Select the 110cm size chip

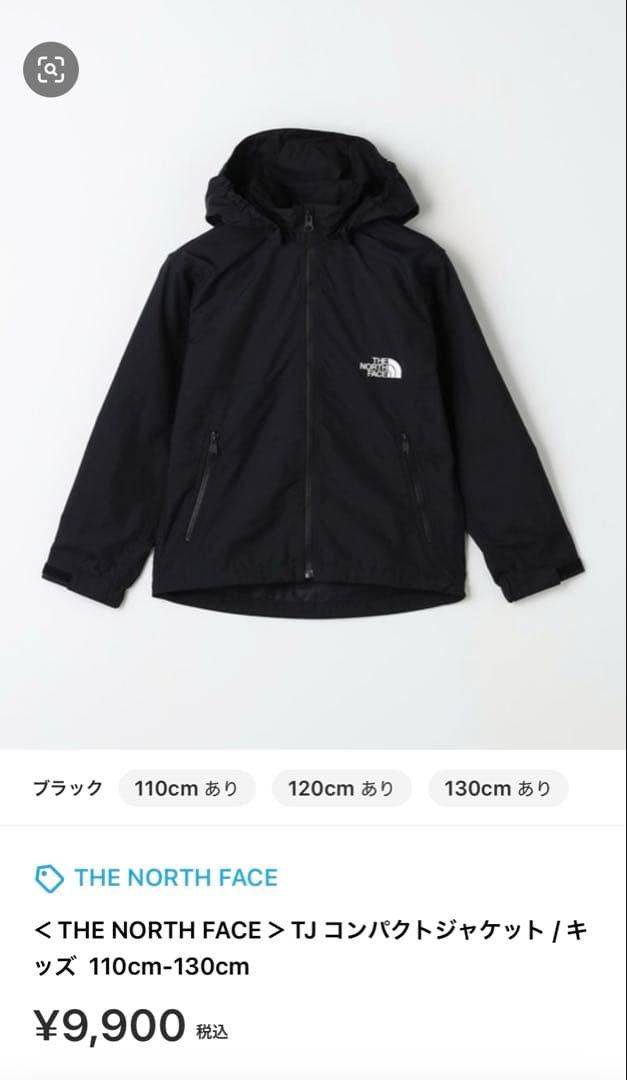coord(187,788)
